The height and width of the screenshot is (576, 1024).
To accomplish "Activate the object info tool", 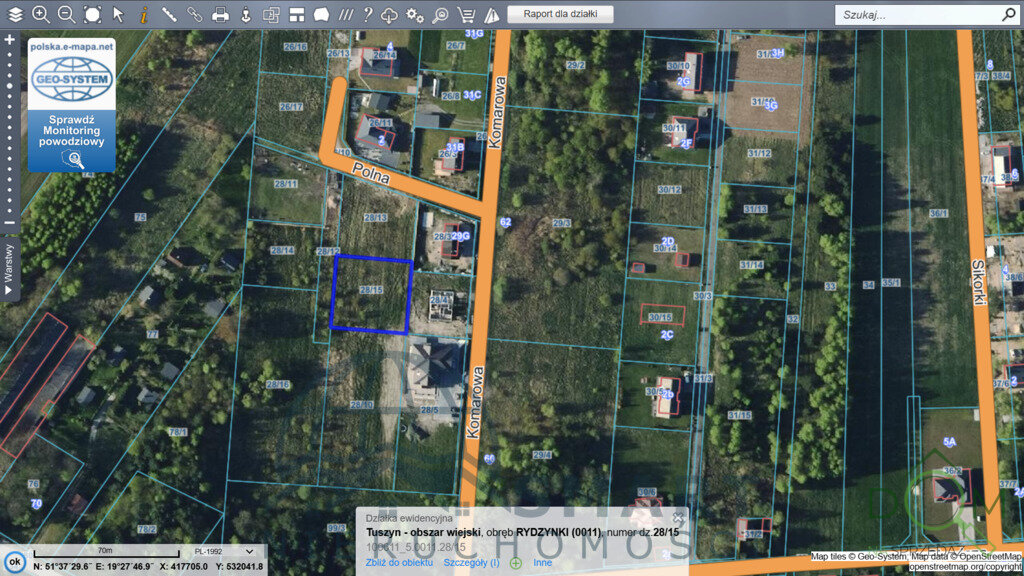I will pyautogui.click(x=143, y=14).
